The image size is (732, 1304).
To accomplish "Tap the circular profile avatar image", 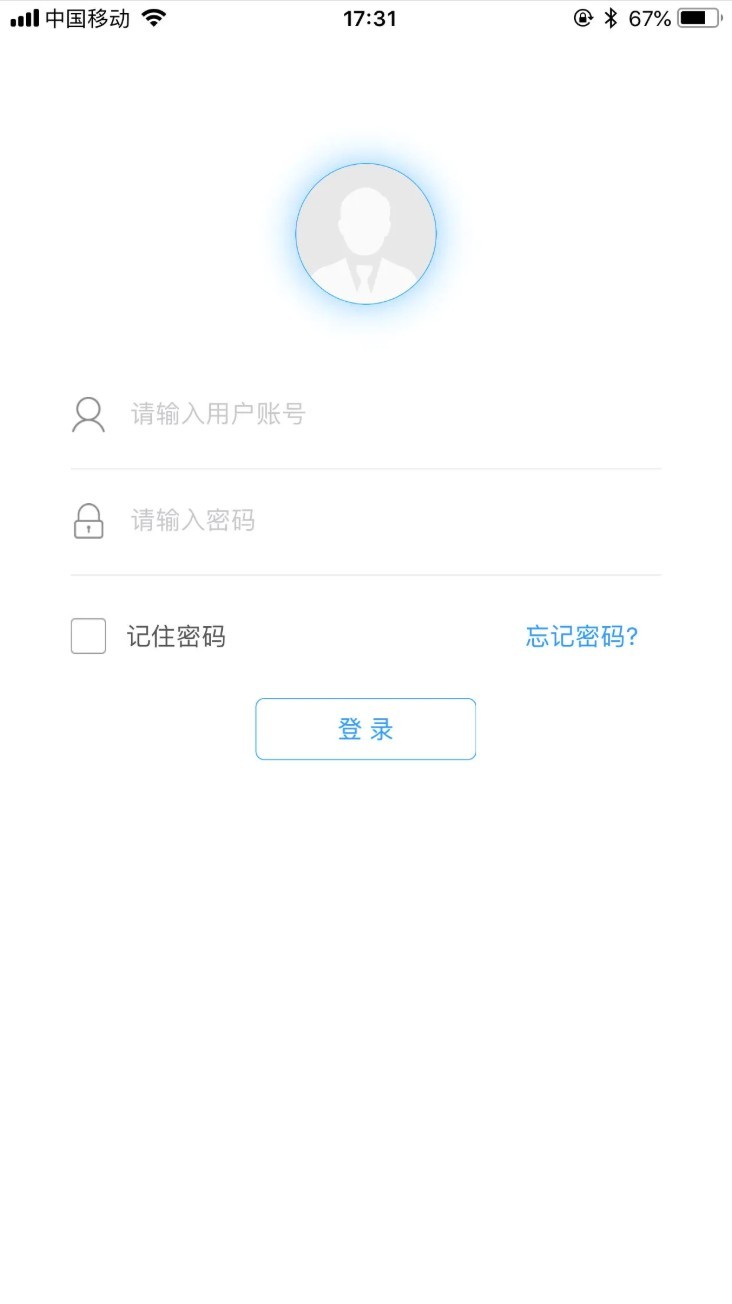I will pos(366,233).
